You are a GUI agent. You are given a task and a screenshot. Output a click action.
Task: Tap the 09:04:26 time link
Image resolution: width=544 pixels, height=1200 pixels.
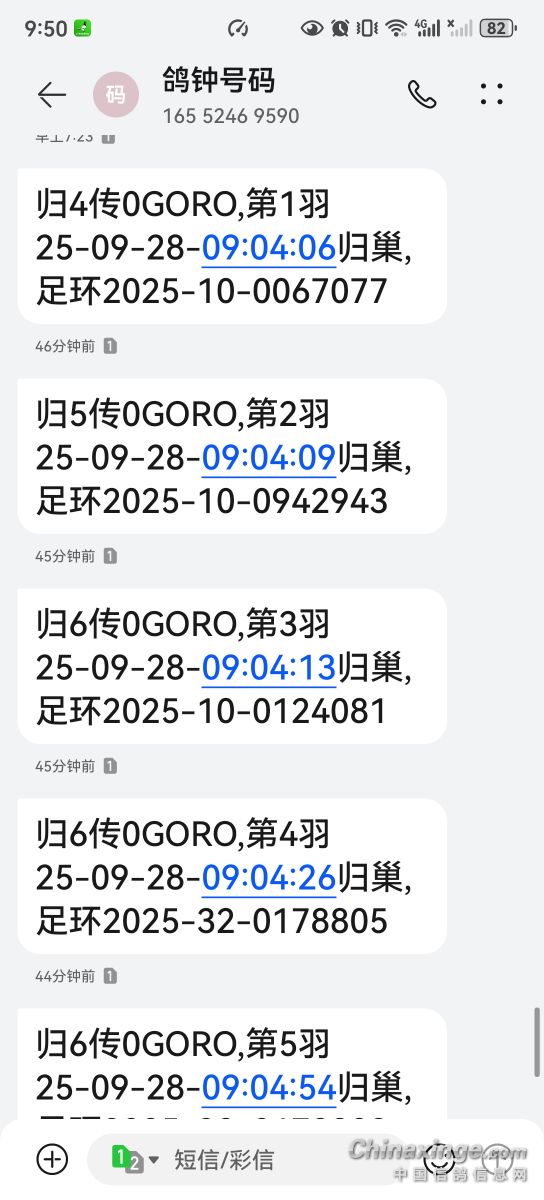269,878
